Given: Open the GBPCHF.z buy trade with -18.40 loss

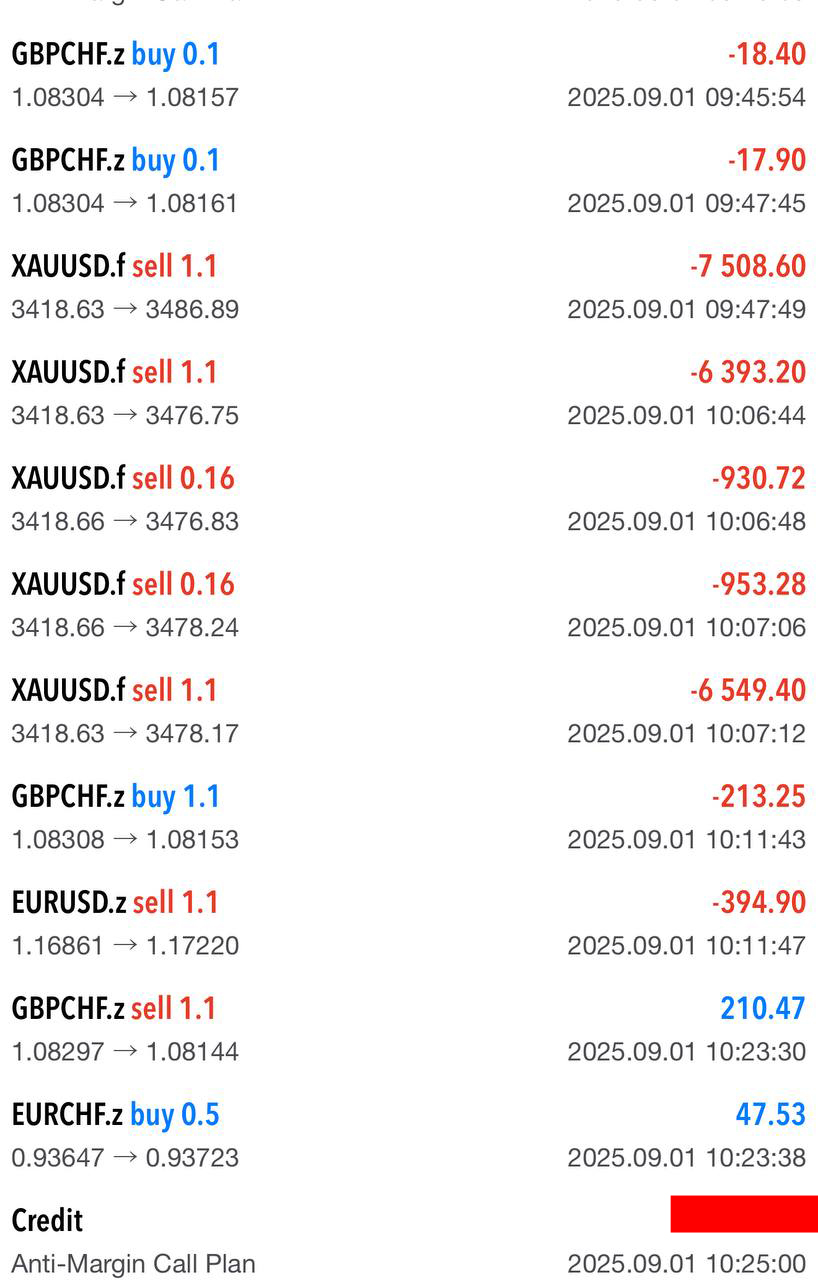Looking at the screenshot, I should pyautogui.click(x=408, y=75).
